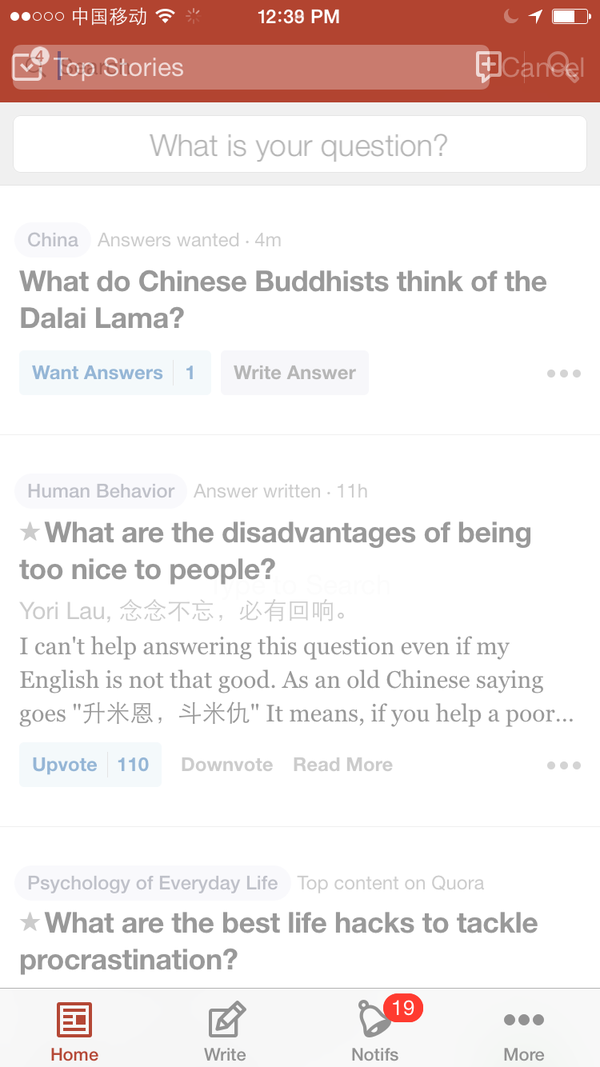Open the question about tackling procrastination
Viewport: 600px width, 1067px height.
pos(279,941)
